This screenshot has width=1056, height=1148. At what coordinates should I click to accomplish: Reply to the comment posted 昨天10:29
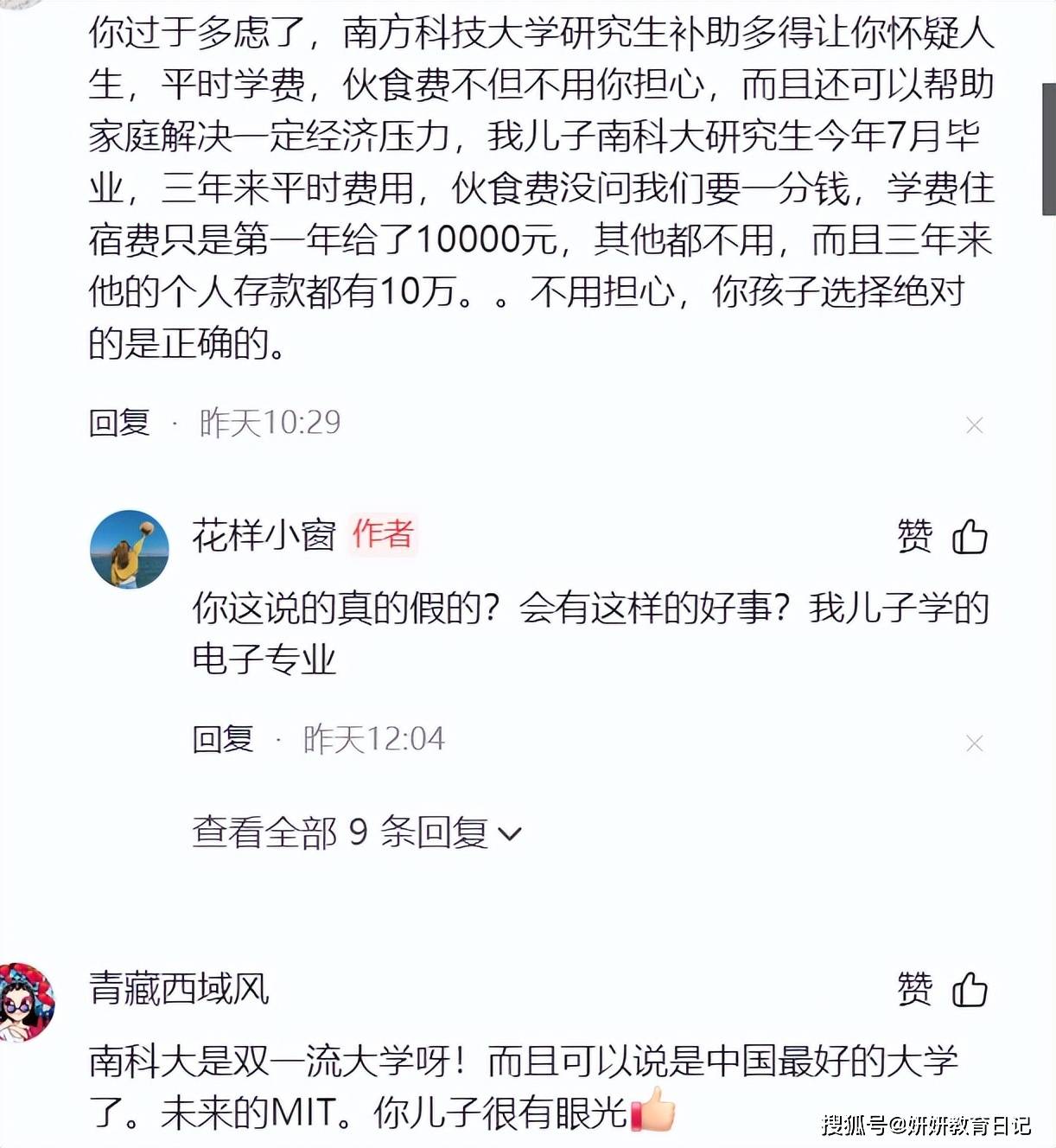(119, 423)
